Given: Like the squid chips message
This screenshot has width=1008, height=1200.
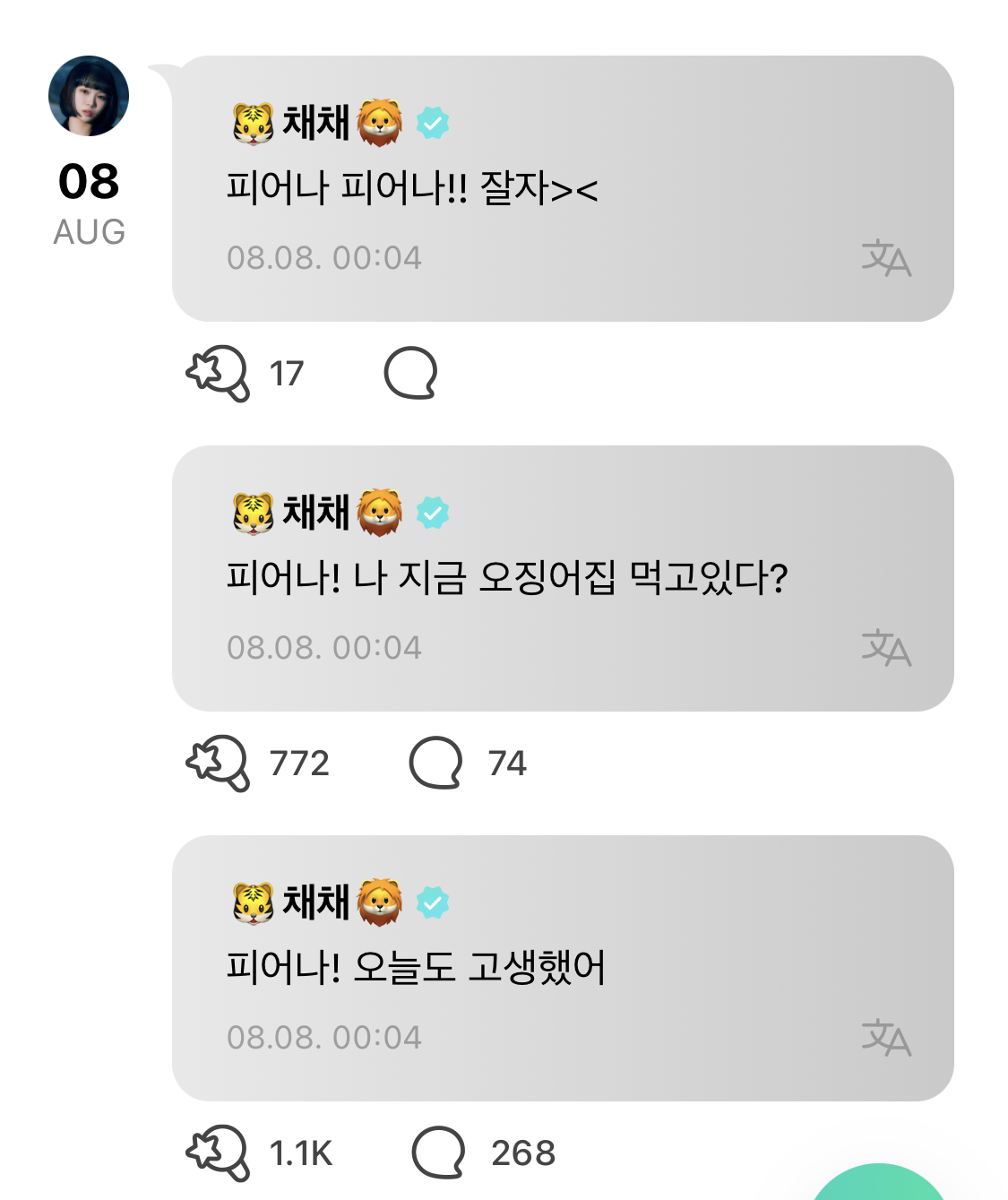Looking at the screenshot, I should [218, 764].
